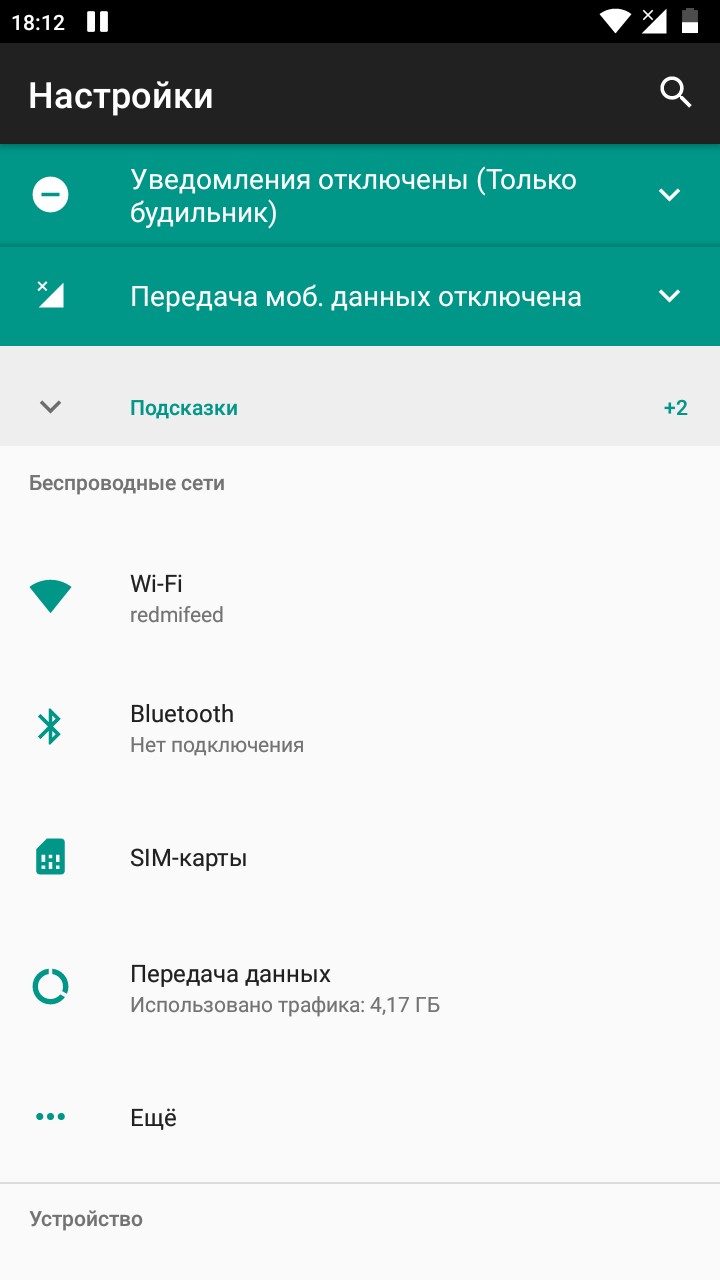The height and width of the screenshot is (1280, 720).
Task: Expand the 'Передача моб. данных отключена' banner
Action: 669,296
